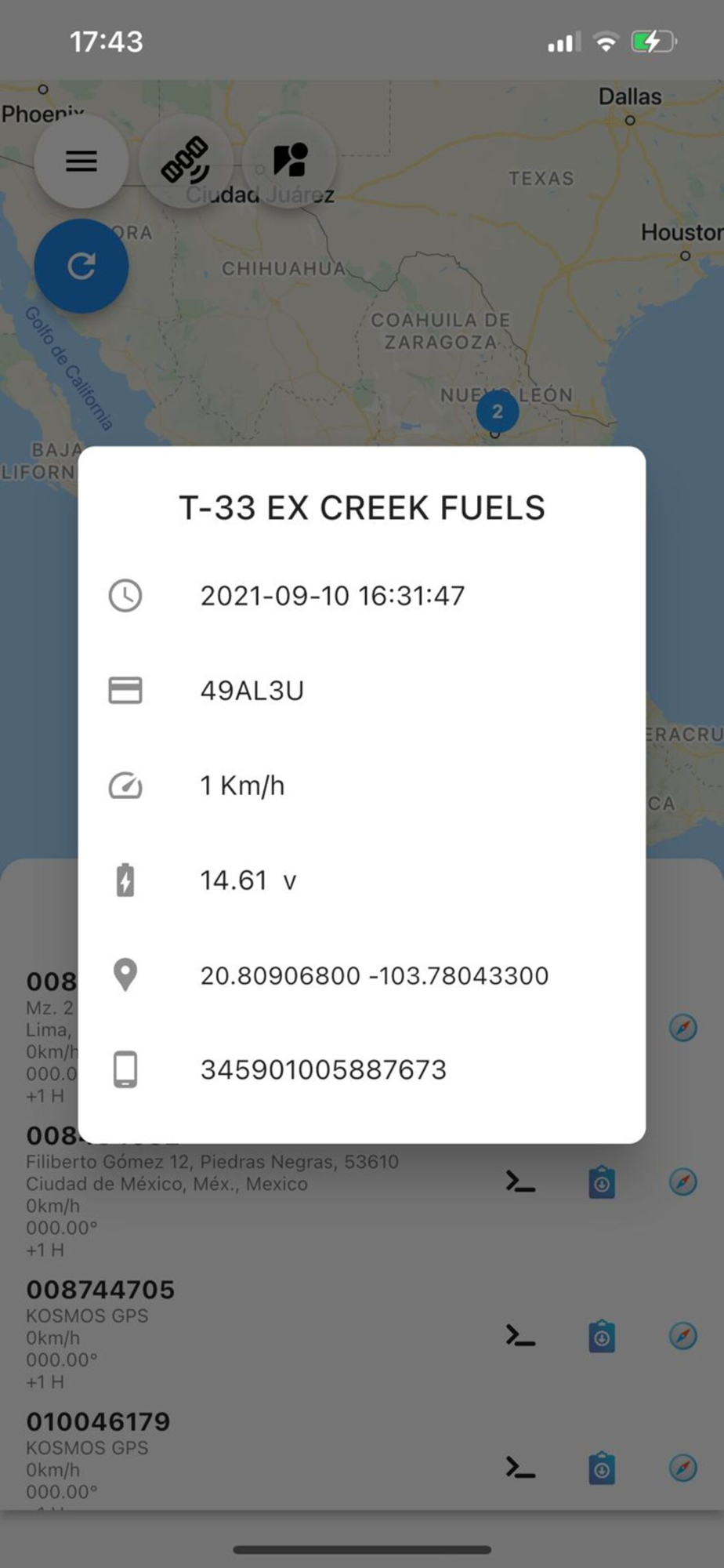Tap the satellite tracking icon
This screenshot has height=1568, width=724.
click(x=186, y=161)
